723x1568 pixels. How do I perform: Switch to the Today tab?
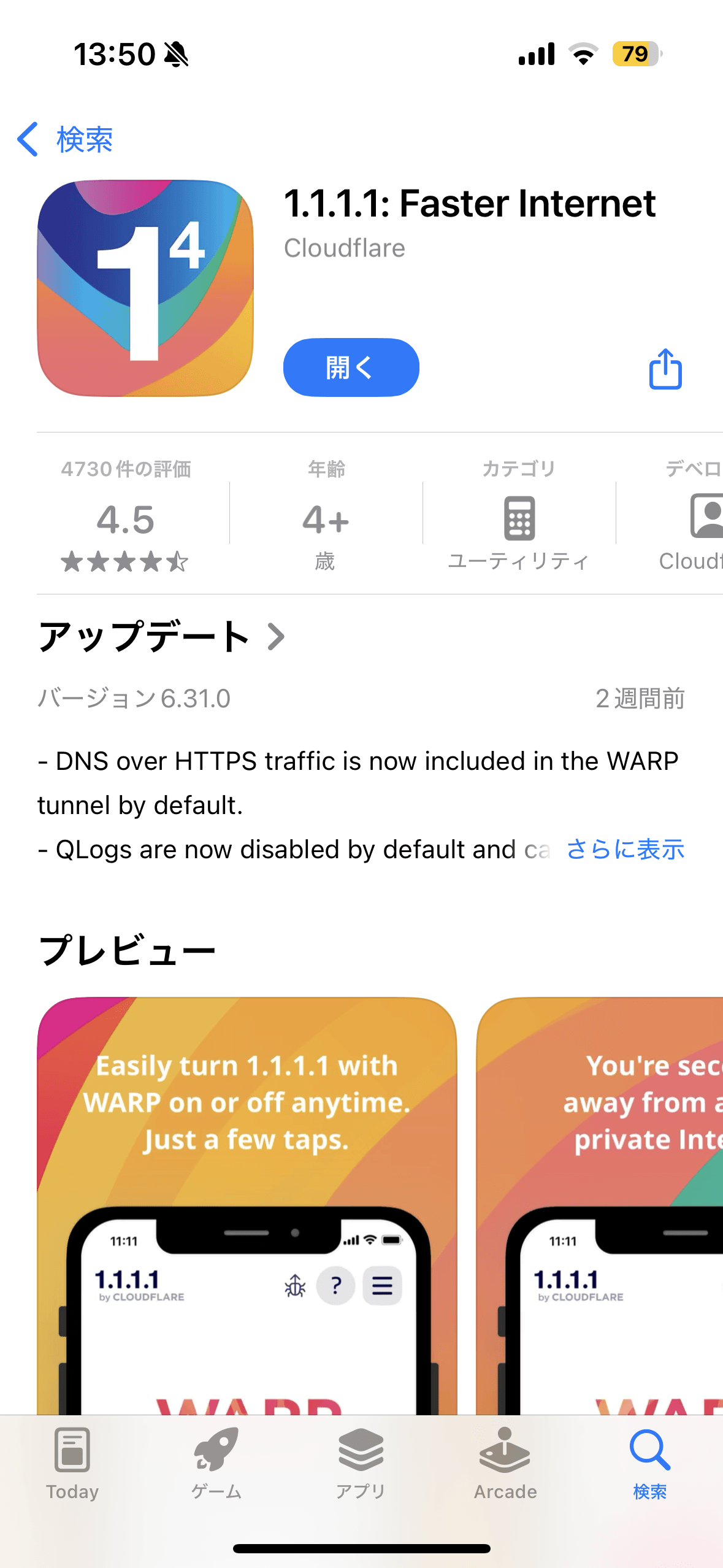pos(72,1464)
